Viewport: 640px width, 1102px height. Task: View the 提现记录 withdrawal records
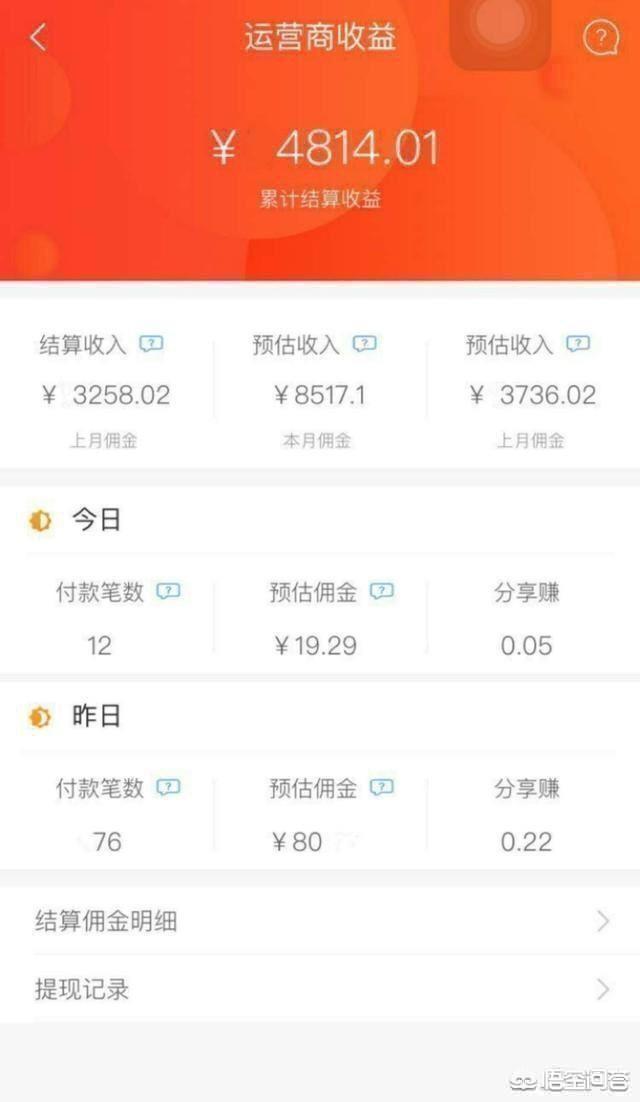320,989
